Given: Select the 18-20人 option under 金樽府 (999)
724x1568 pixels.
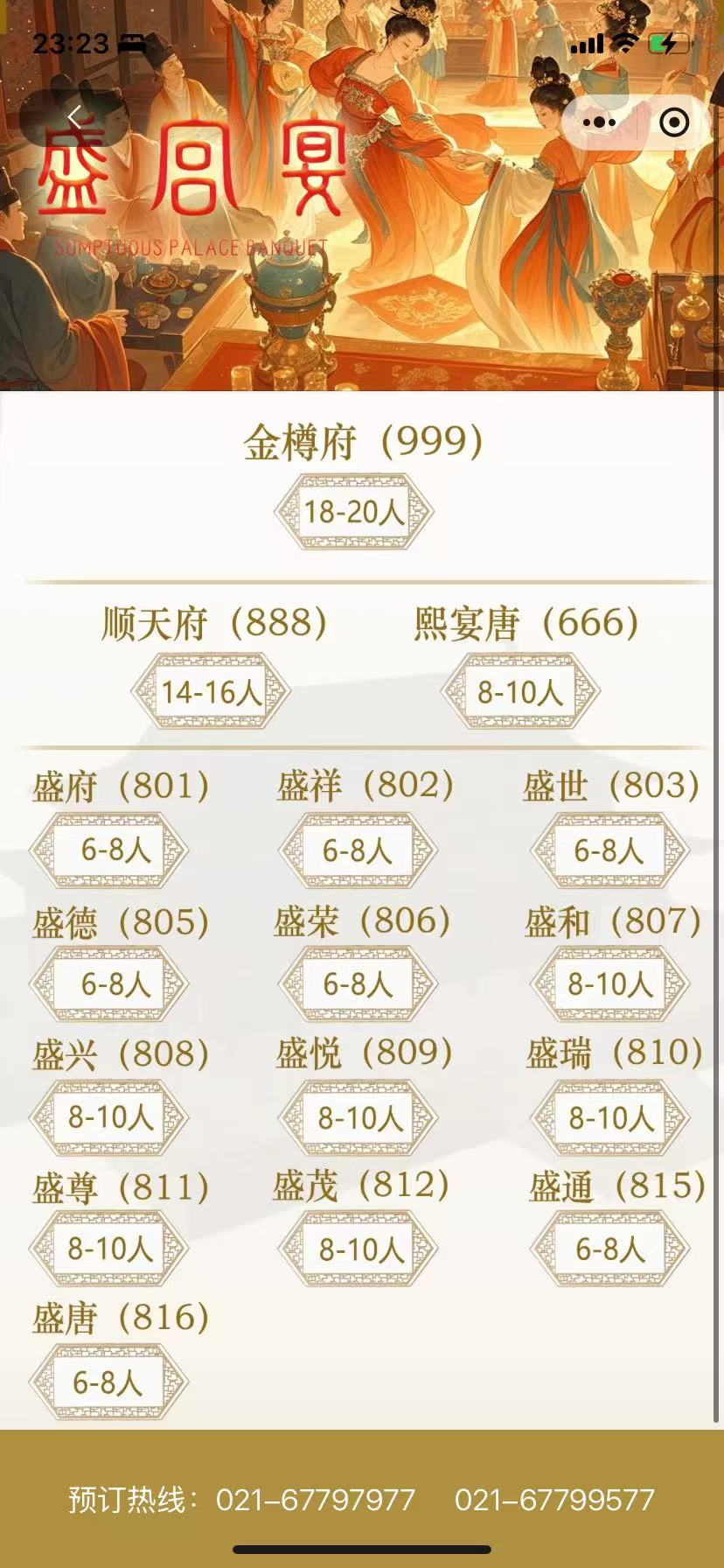Looking at the screenshot, I should click(354, 512).
